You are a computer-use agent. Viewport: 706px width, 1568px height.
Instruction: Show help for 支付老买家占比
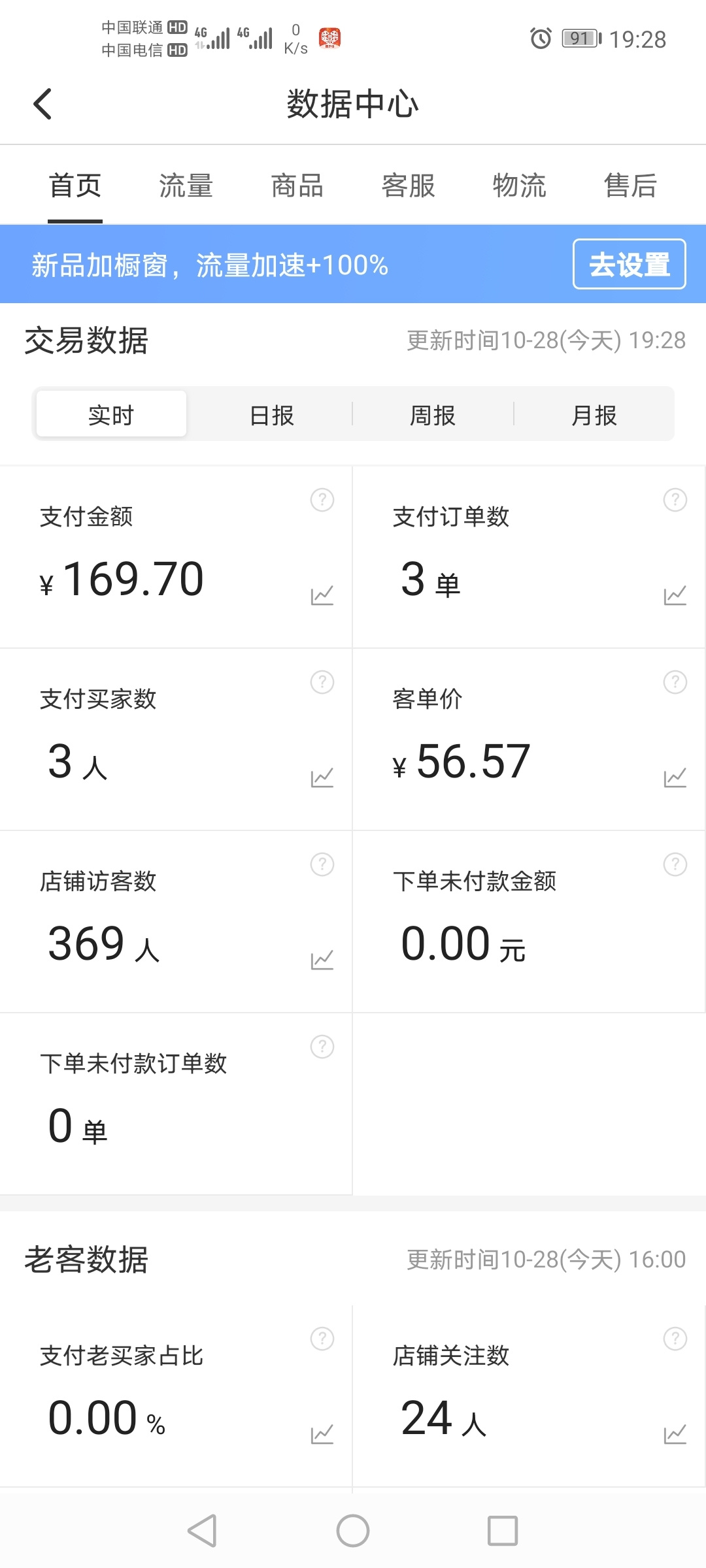(x=322, y=1339)
